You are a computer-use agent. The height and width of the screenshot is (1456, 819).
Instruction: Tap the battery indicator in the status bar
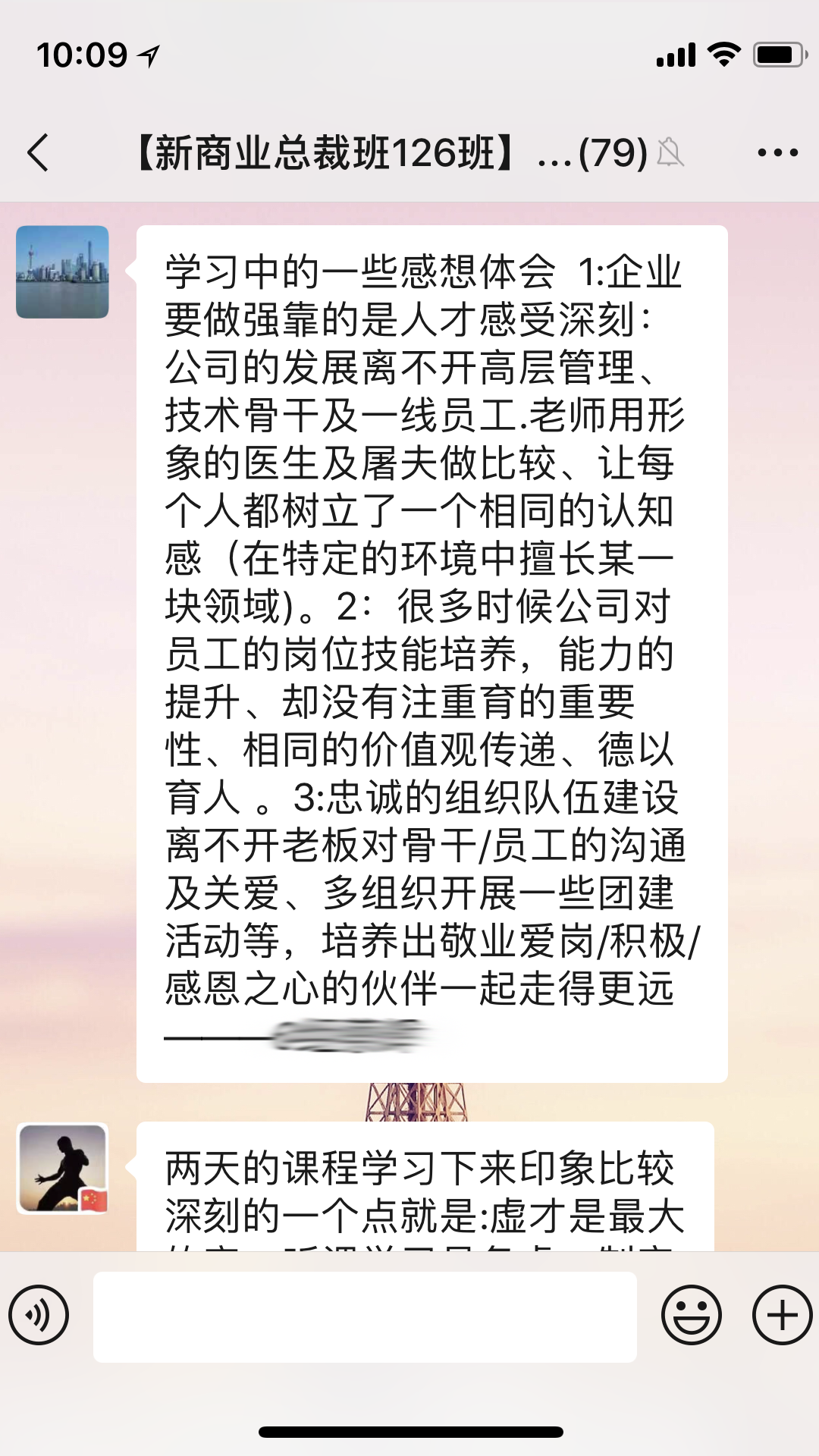pyautogui.click(x=778, y=53)
